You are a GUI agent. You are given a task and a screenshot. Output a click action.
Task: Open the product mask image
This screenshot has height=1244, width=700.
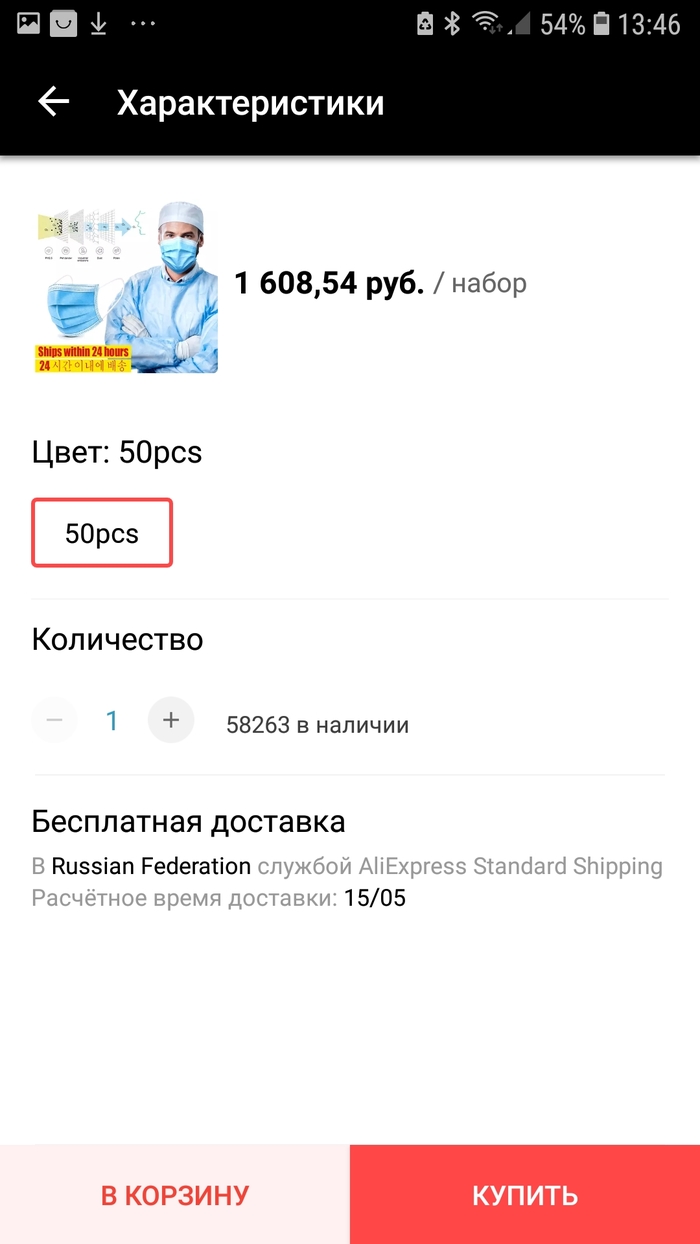(125, 287)
